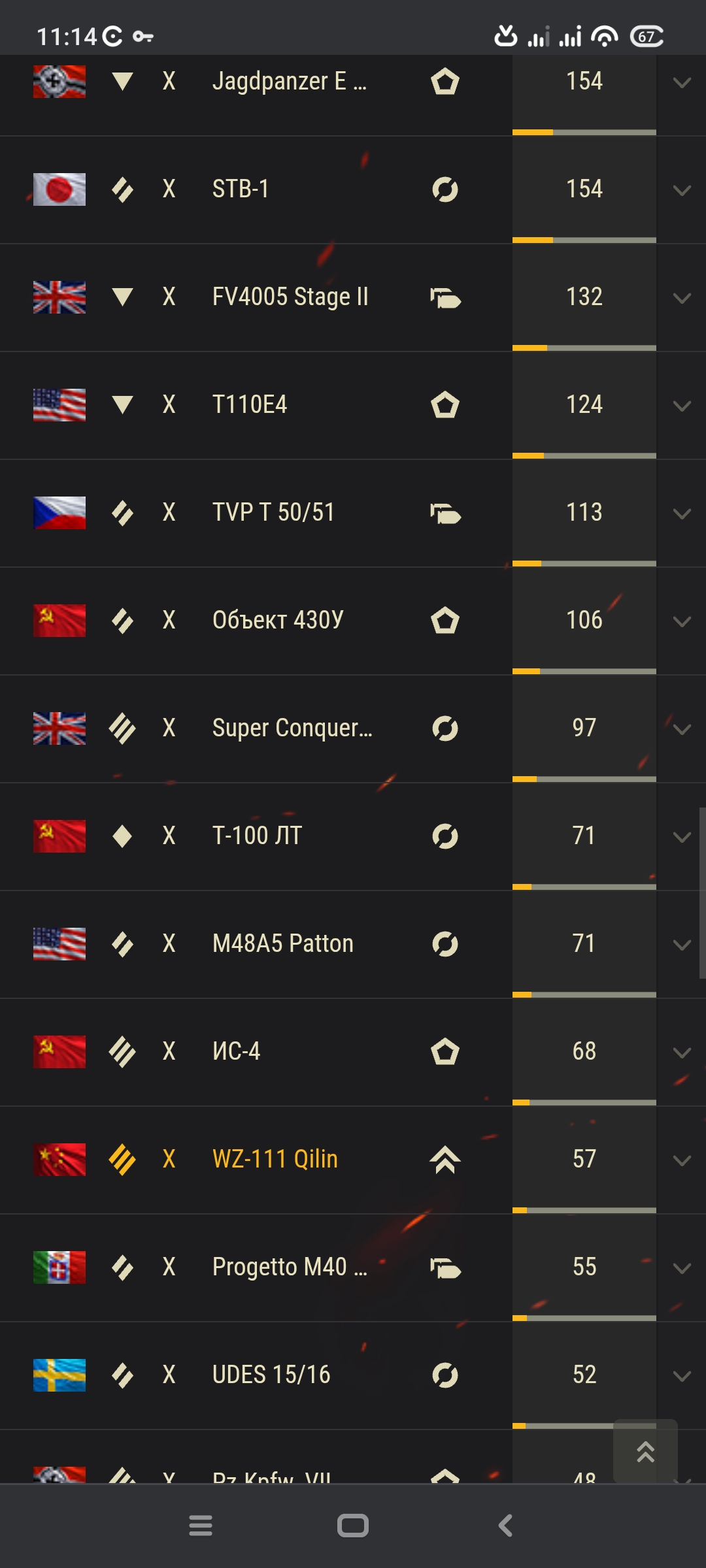This screenshot has height=1568, width=706.
Task: Open recent apps from navigation bar
Action: [x=201, y=1526]
